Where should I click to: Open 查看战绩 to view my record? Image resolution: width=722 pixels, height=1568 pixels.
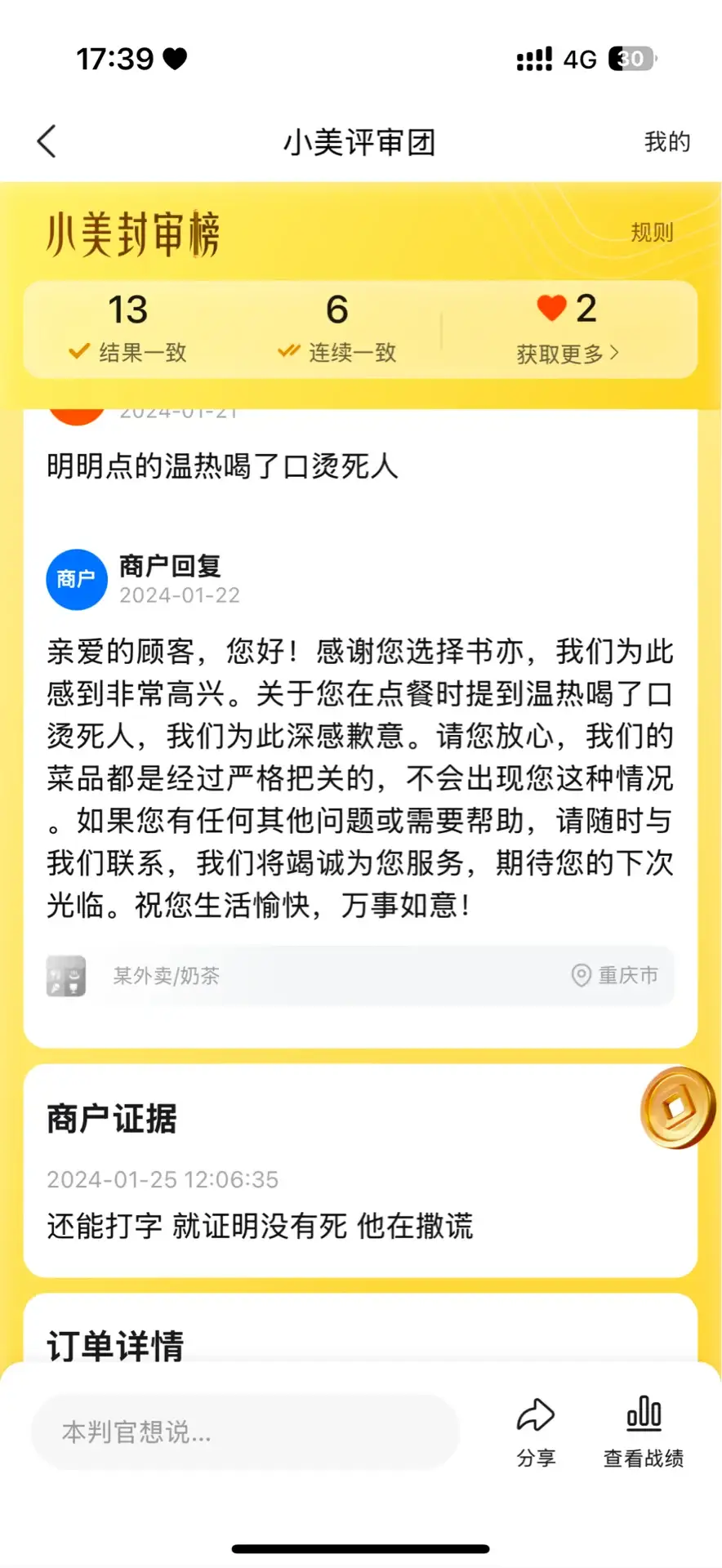point(644,1433)
